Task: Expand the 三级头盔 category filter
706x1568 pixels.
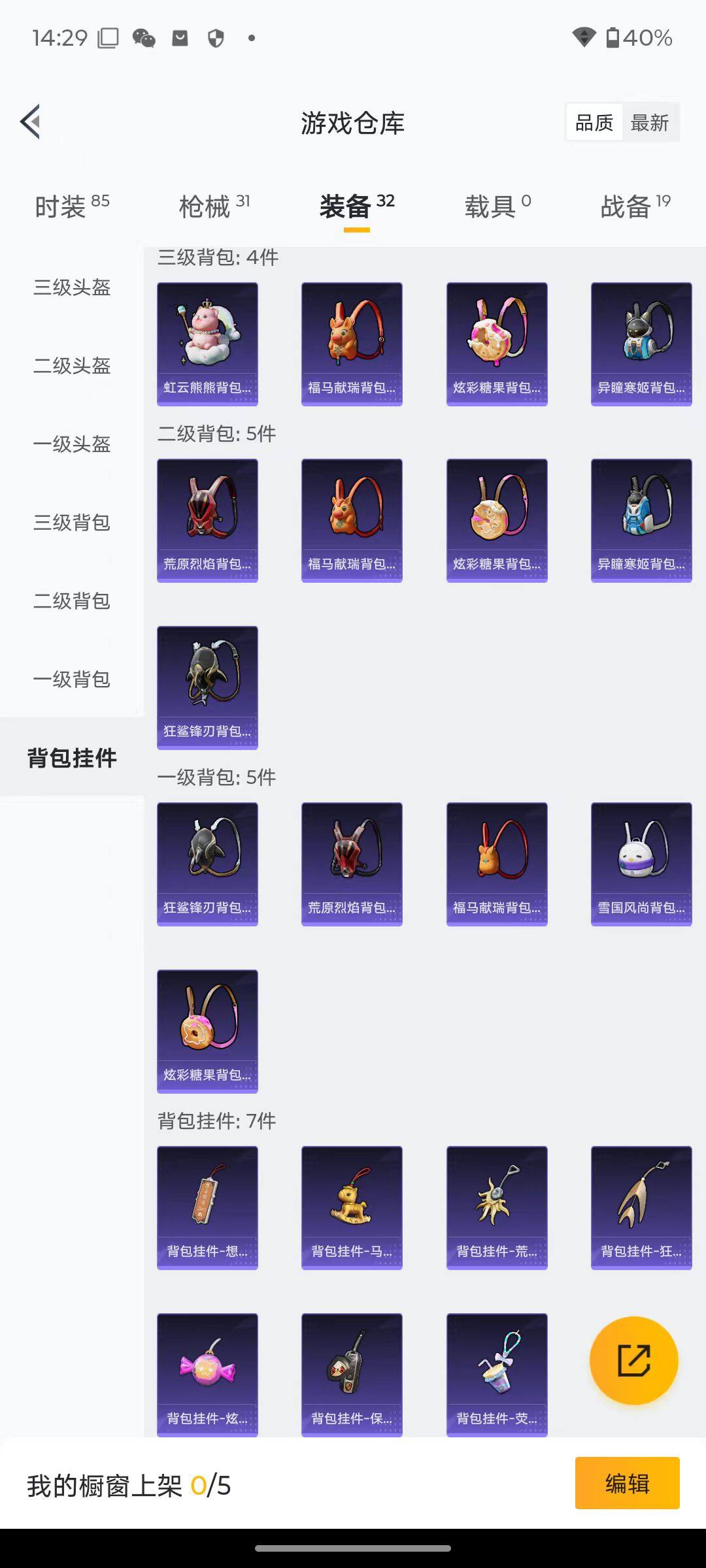Action: (72, 287)
